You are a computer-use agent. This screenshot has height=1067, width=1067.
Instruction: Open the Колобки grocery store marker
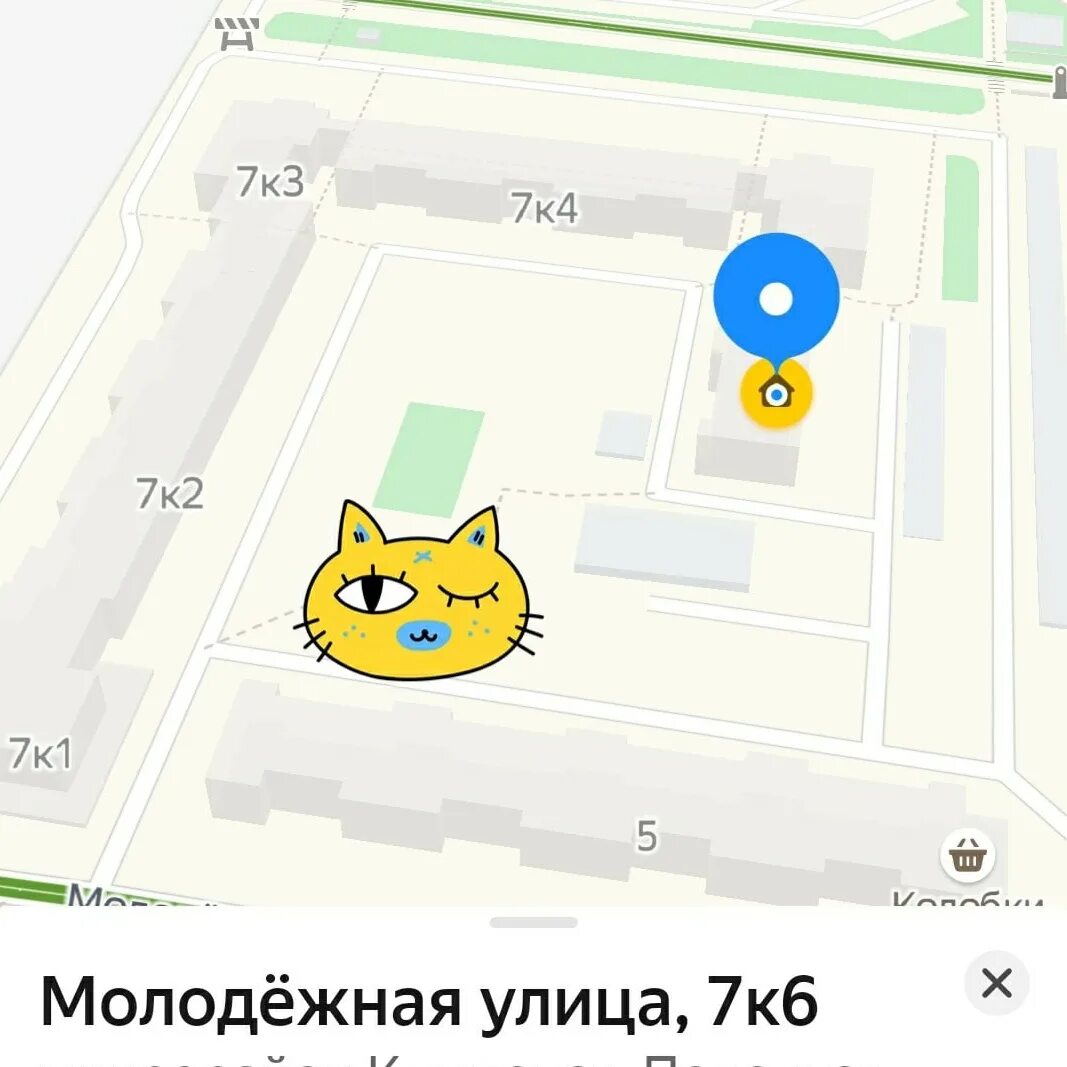pos(967,857)
